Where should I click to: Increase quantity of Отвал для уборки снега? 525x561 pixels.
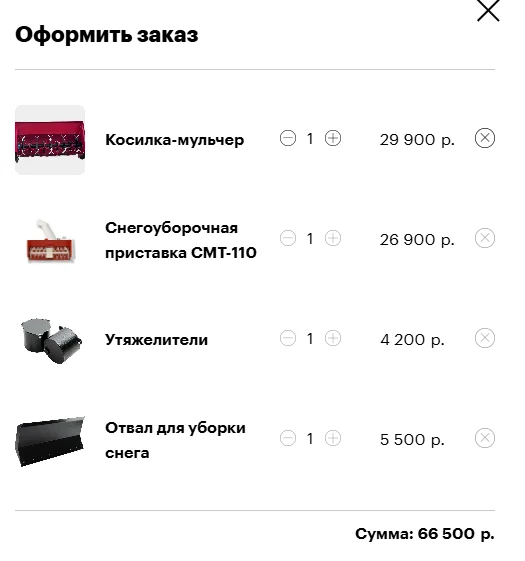[x=333, y=438]
